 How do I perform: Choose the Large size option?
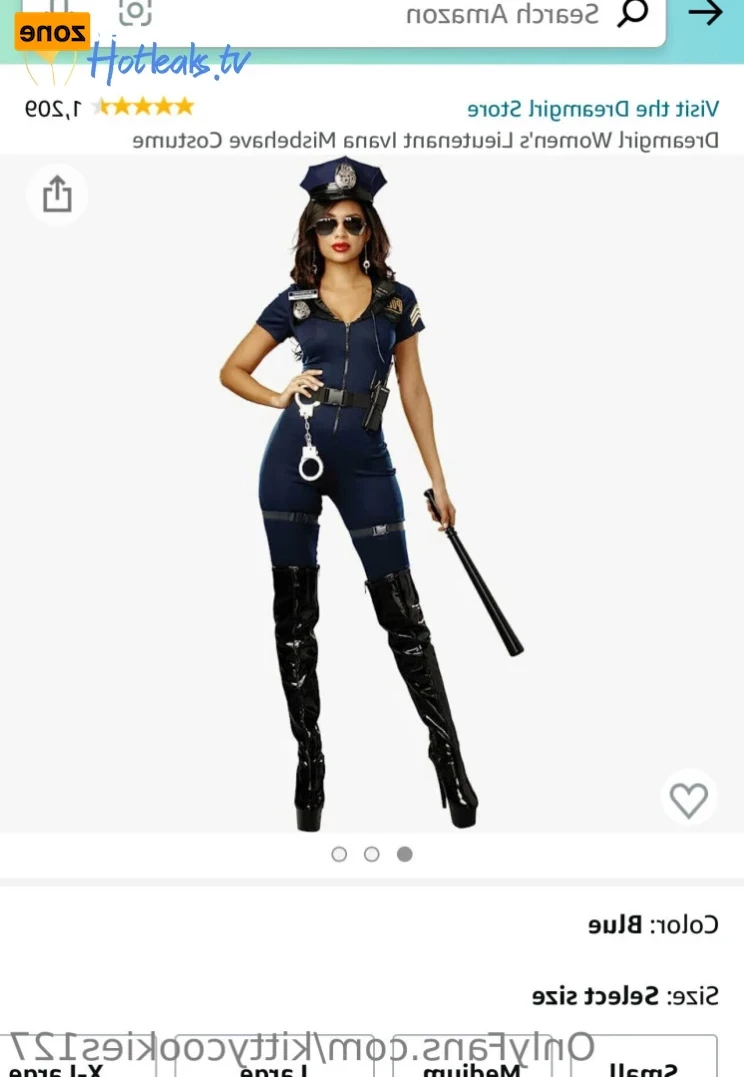click(x=273, y=1062)
